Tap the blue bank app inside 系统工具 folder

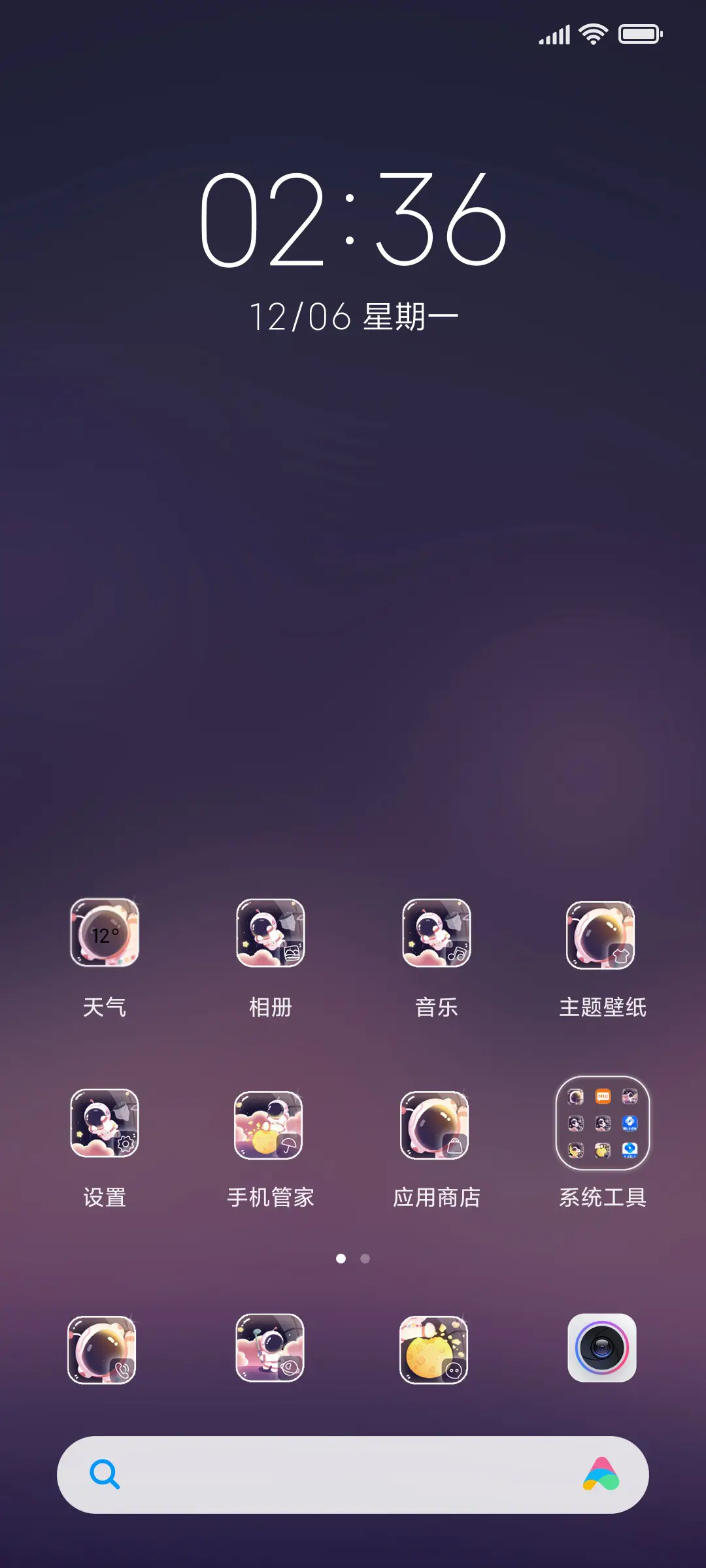(x=630, y=1124)
